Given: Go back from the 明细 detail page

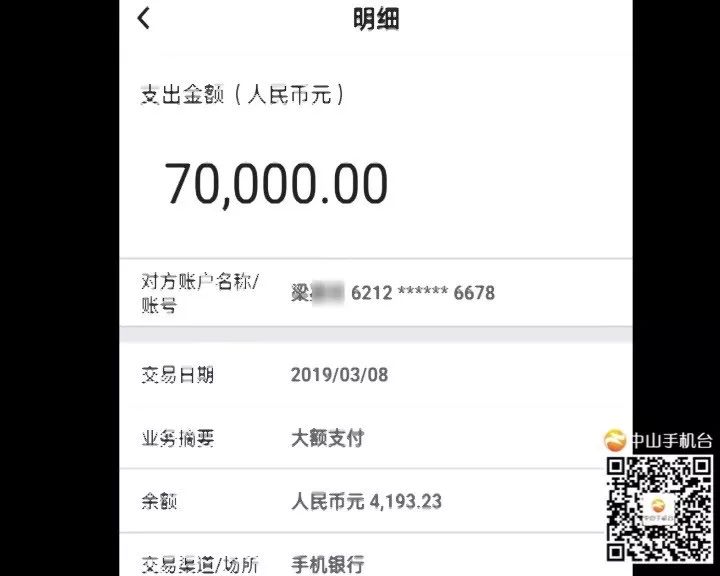Looking at the screenshot, I should [144, 18].
